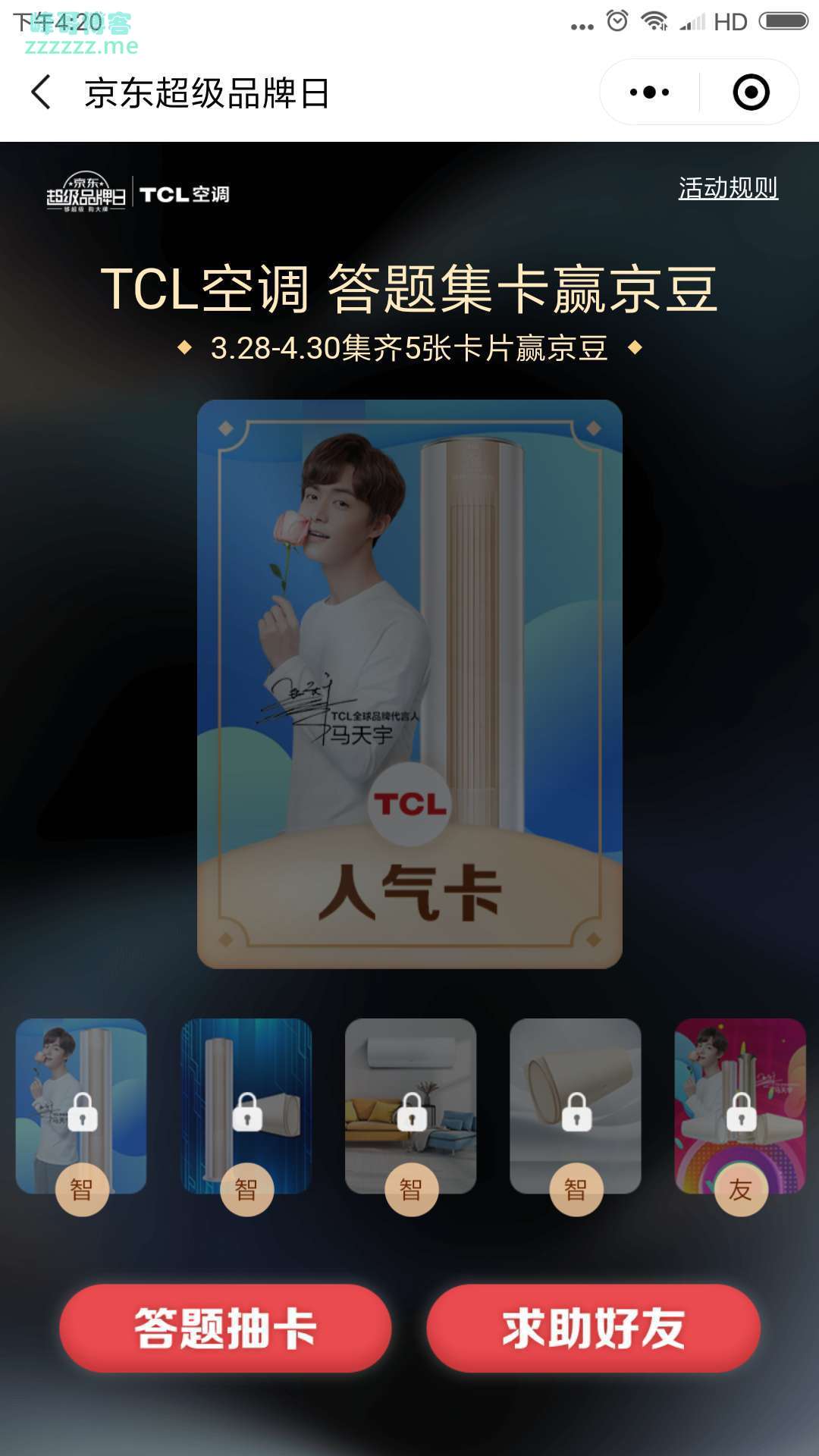Close the mini program via circle icon

click(x=751, y=93)
